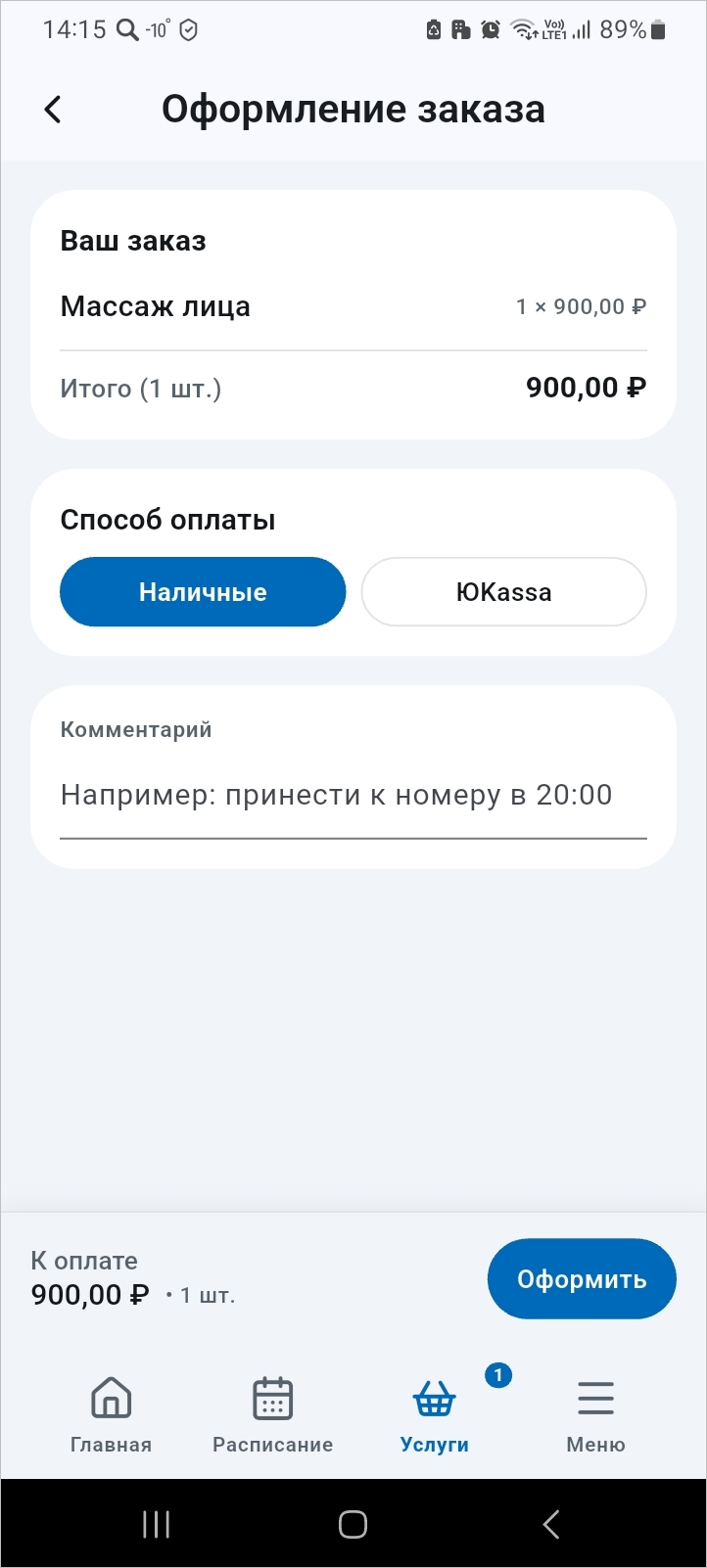Screen dimensions: 707x1568
Task: Open system recent apps
Action: click(x=157, y=1524)
